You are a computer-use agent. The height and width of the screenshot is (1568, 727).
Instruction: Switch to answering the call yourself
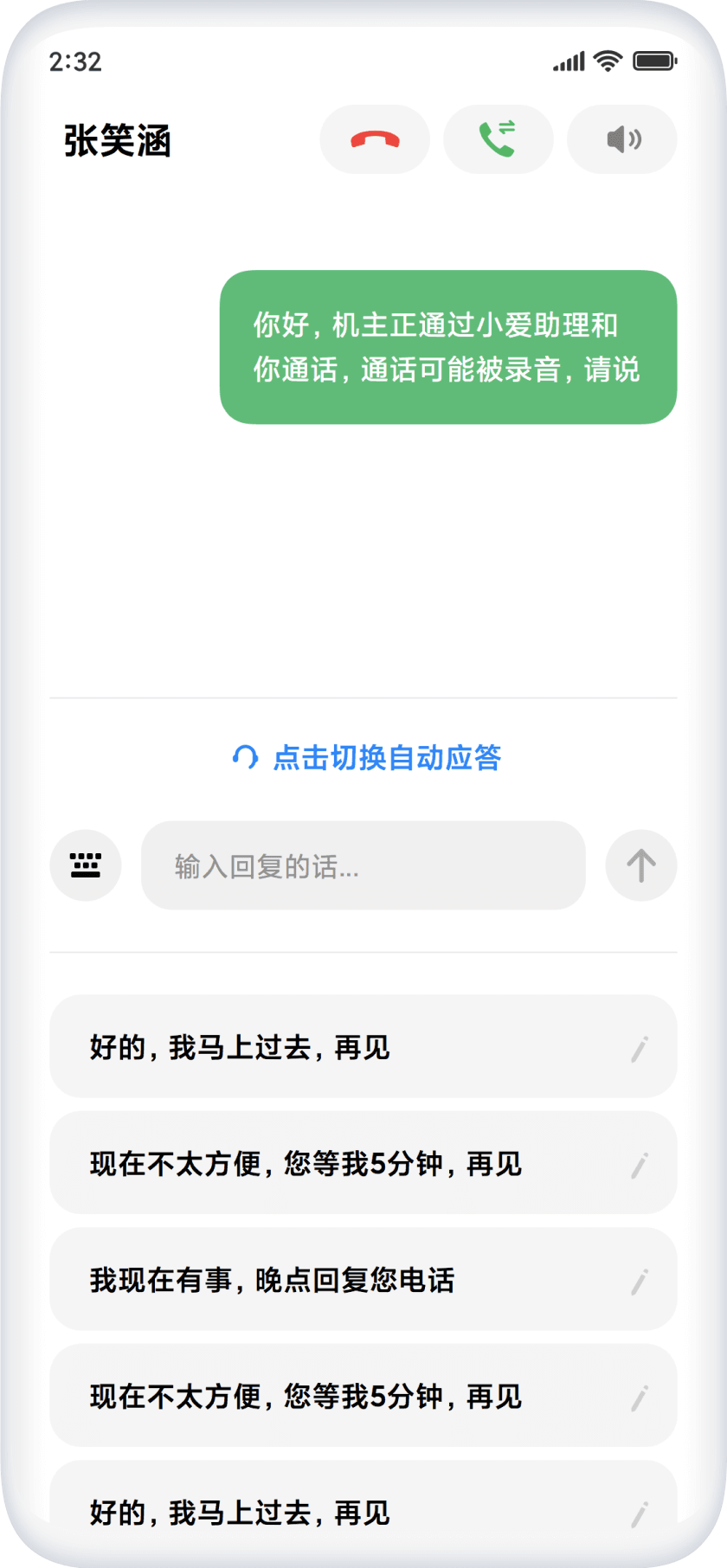point(498,139)
